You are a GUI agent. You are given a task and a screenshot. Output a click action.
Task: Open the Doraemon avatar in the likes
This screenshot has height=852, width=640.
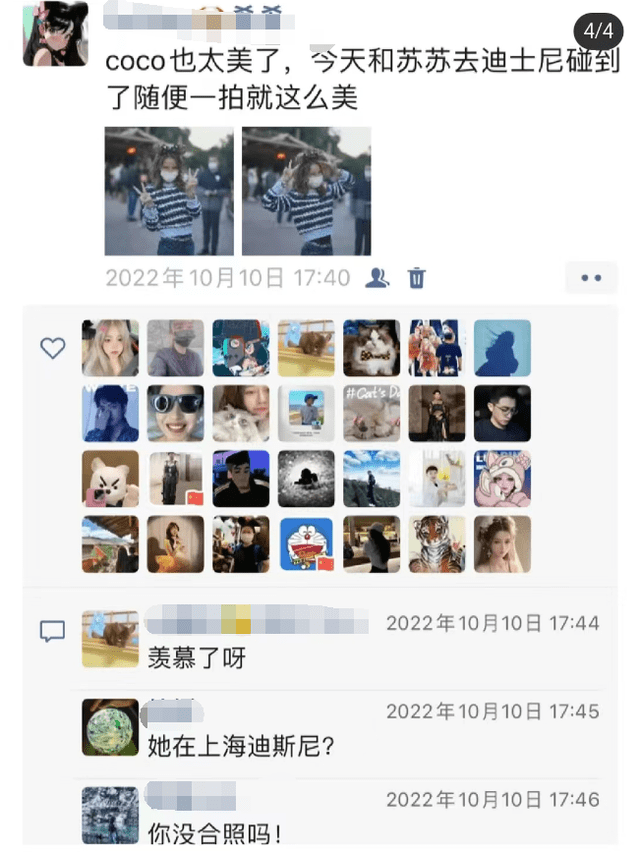click(x=306, y=544)
